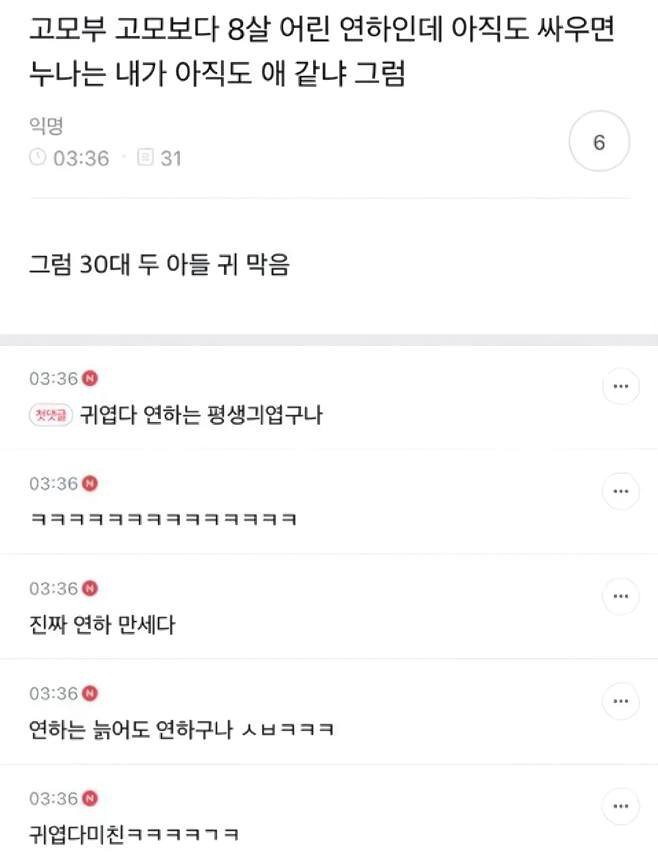
Task: Open the overflow menu for the 'ㅋㅋㅋㅋㅋㅋㅋ' comment
Action: coord(620,492)
